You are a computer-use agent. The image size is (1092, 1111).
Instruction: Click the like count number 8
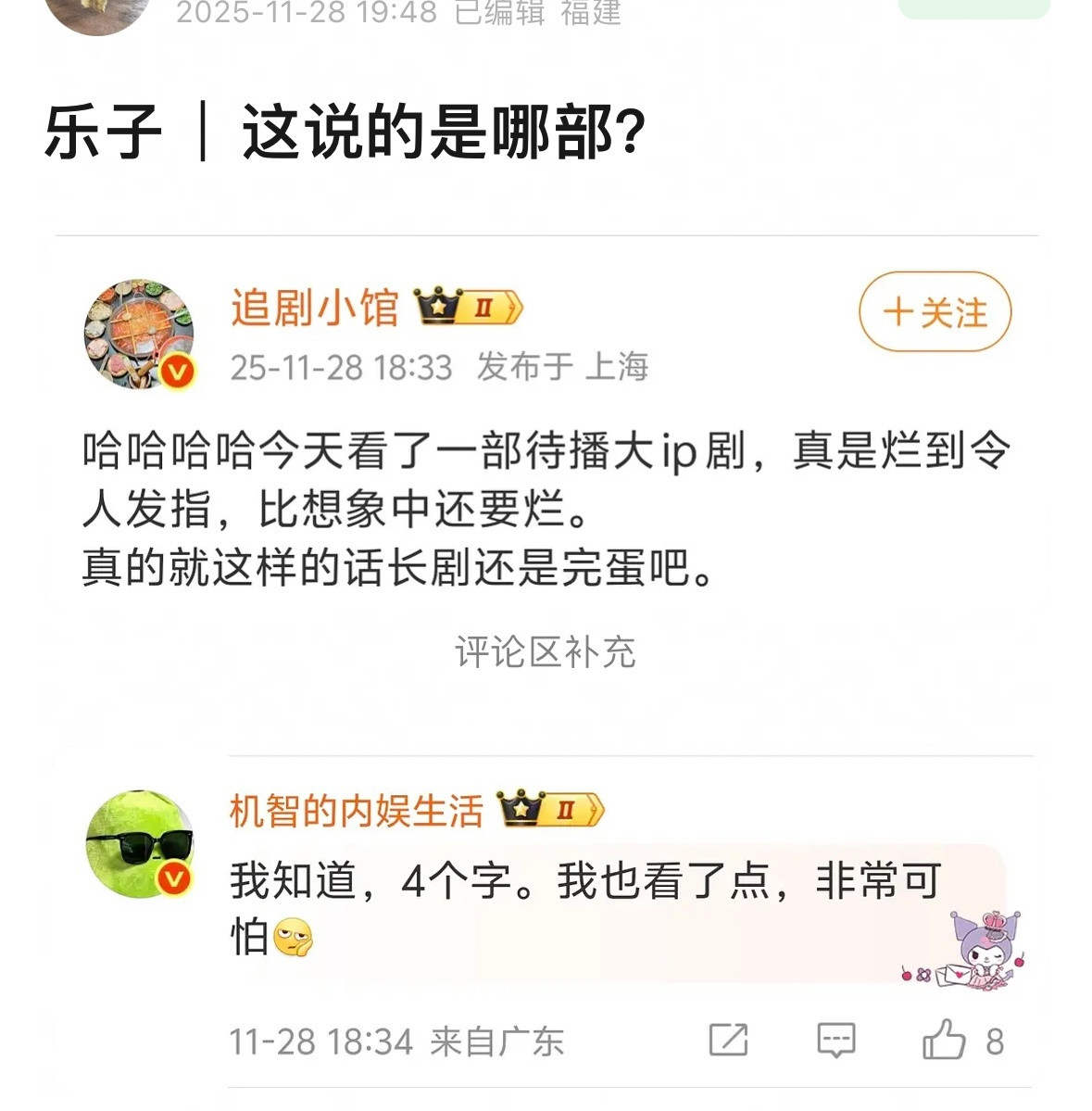coord(994,1042)
